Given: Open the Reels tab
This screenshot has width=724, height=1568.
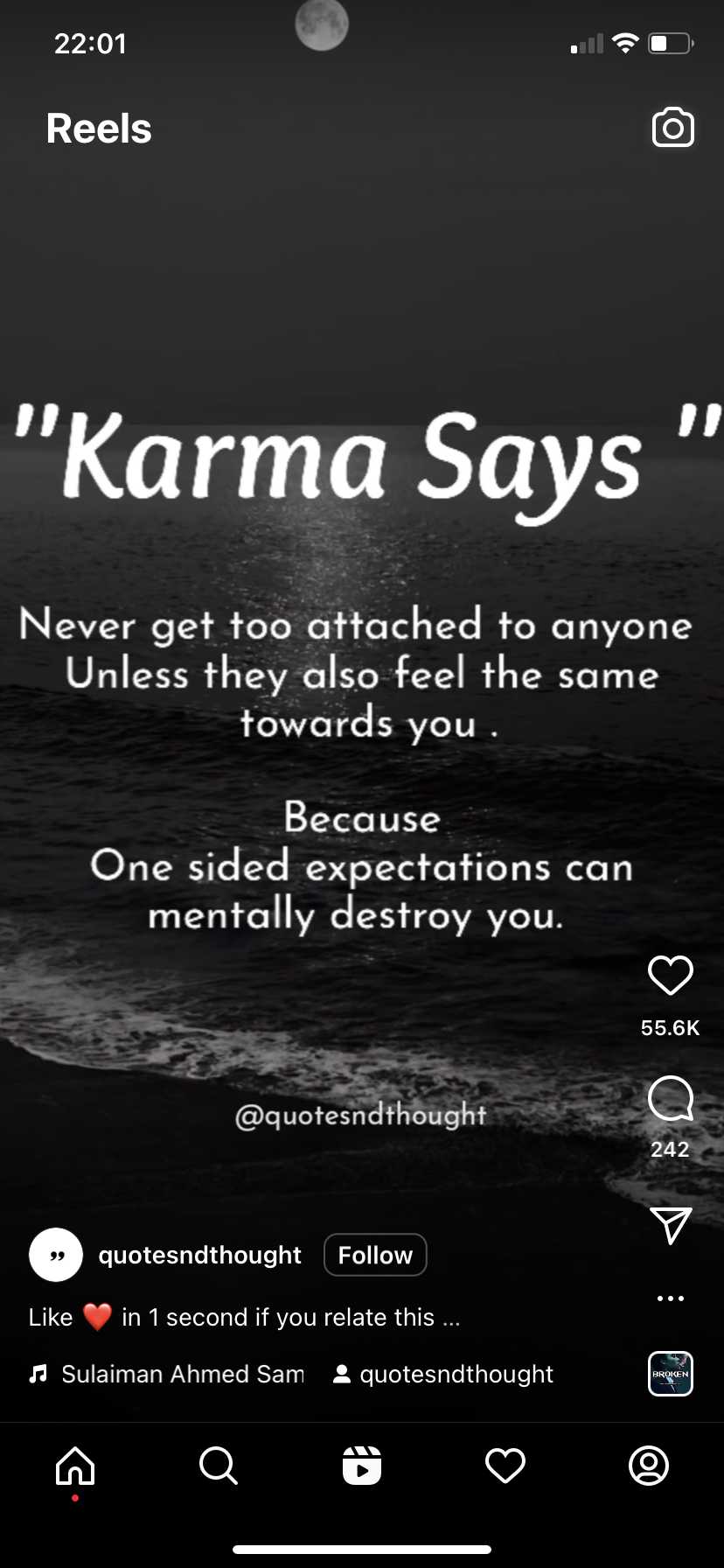Looking at the screenshot, I should point(361,1465).
